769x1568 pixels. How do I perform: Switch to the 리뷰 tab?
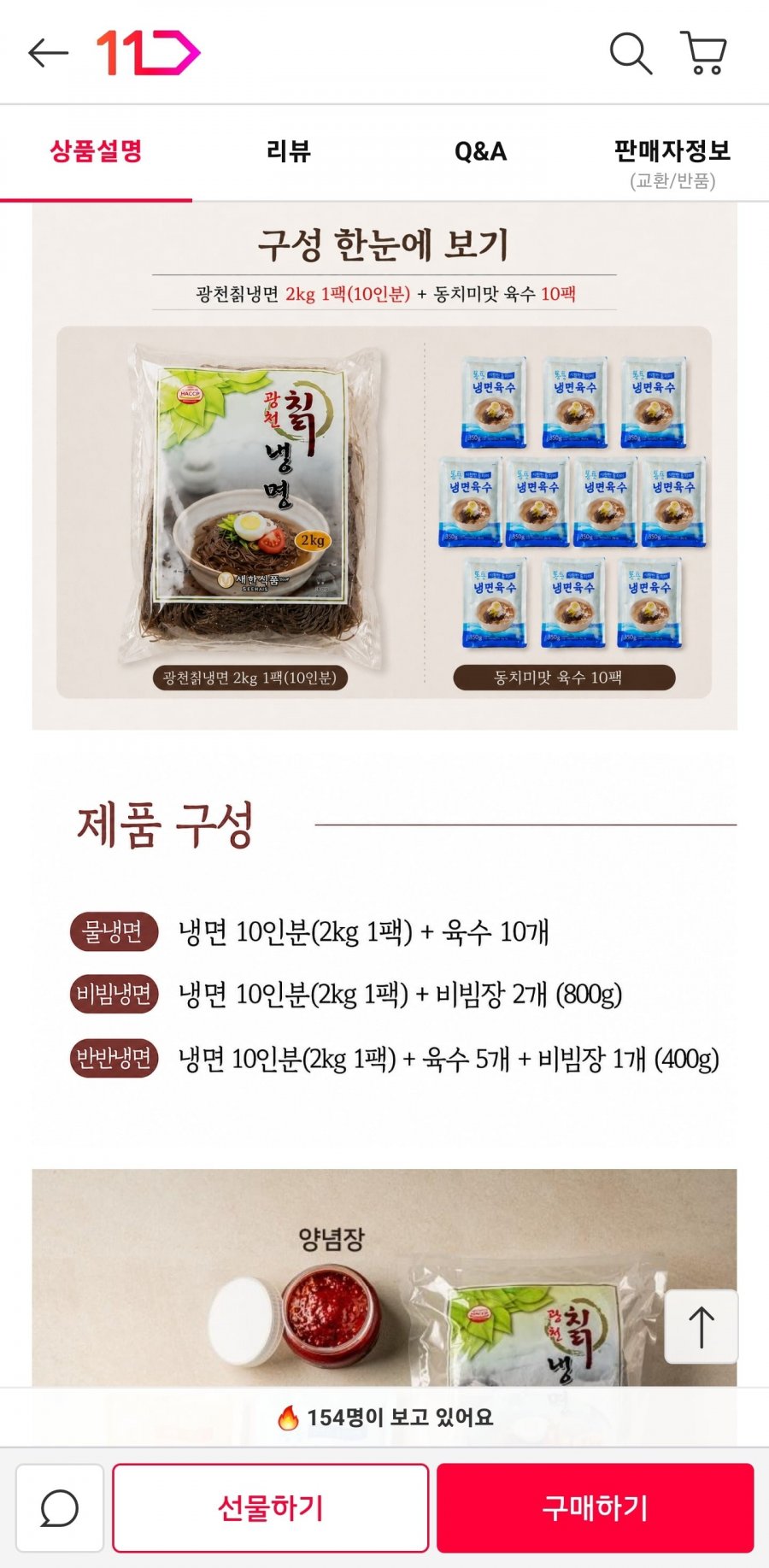tap(288, 152)
